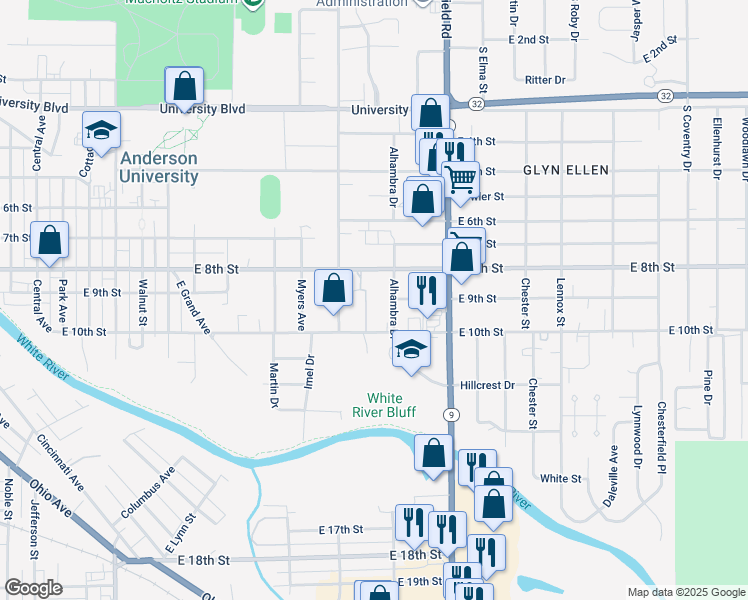
Task: Select the restaurant marker on E 9th St
Action: [427, 291]
